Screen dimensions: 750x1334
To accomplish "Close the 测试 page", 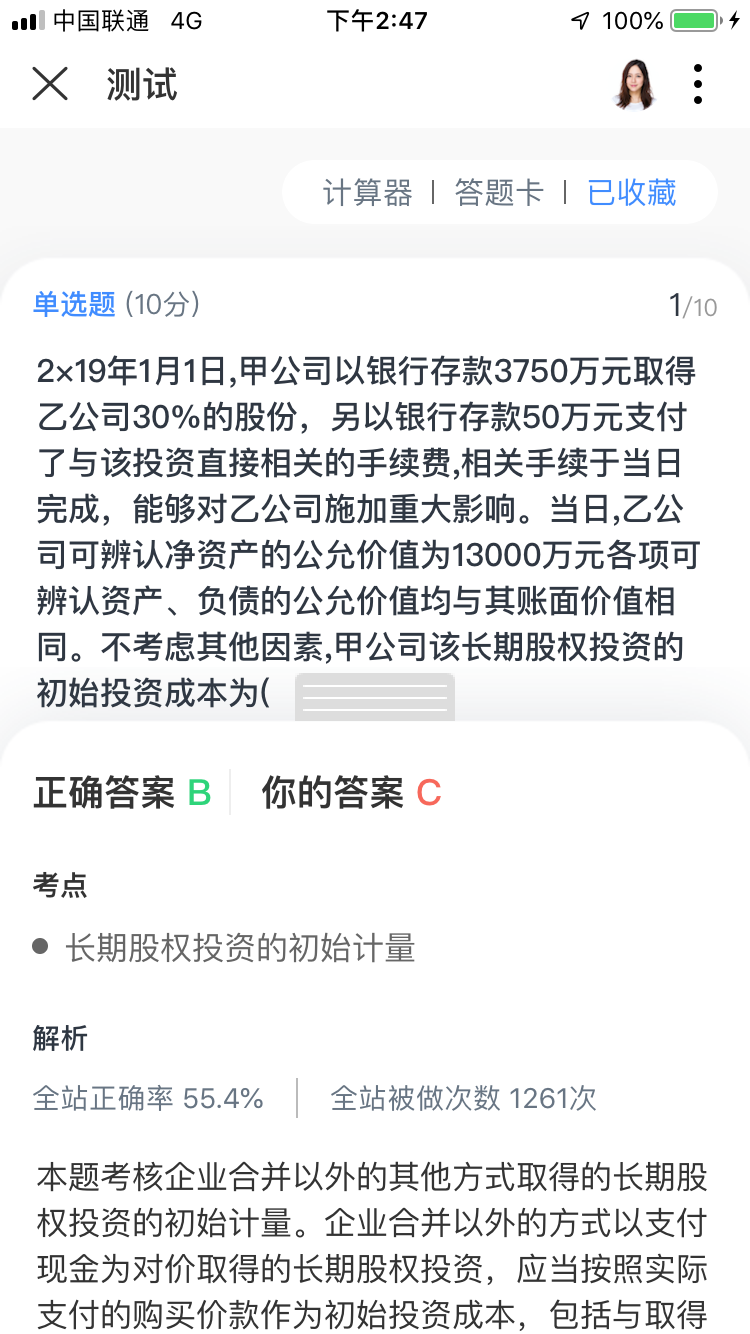I will pos(49,84).
